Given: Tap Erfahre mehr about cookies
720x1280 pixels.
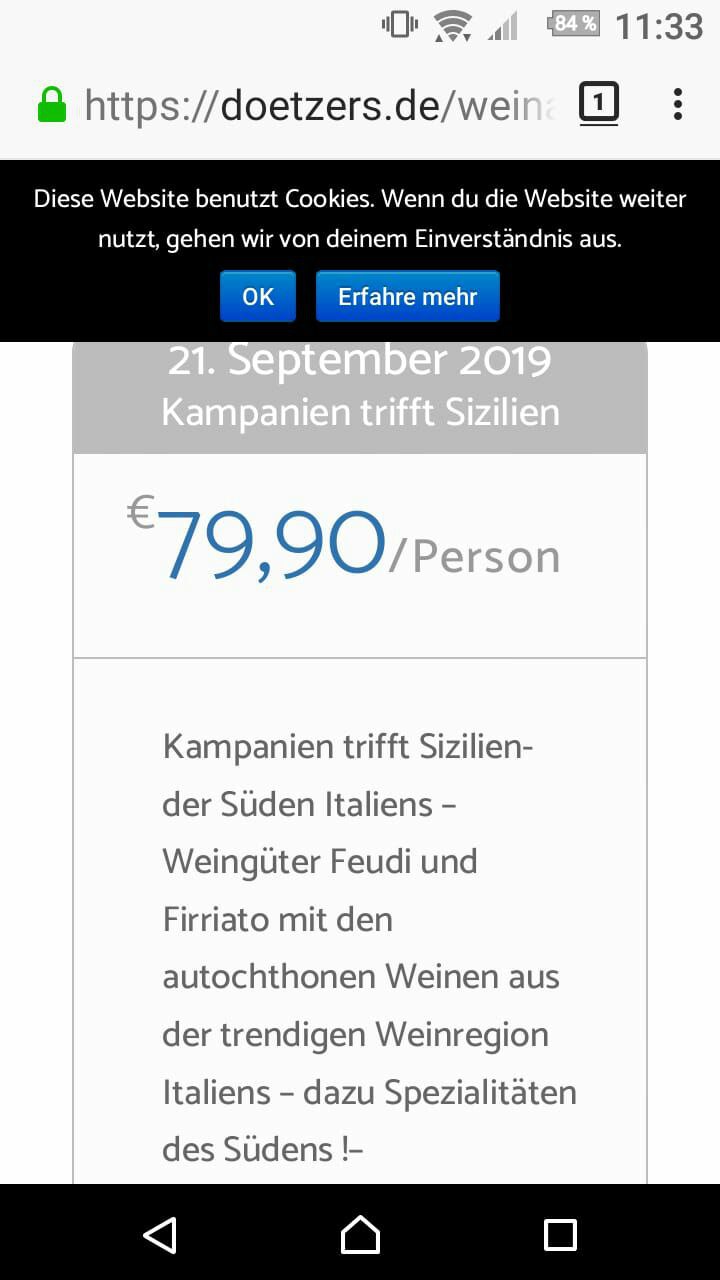Looking at the screenshot, I should tap(407, 296).
